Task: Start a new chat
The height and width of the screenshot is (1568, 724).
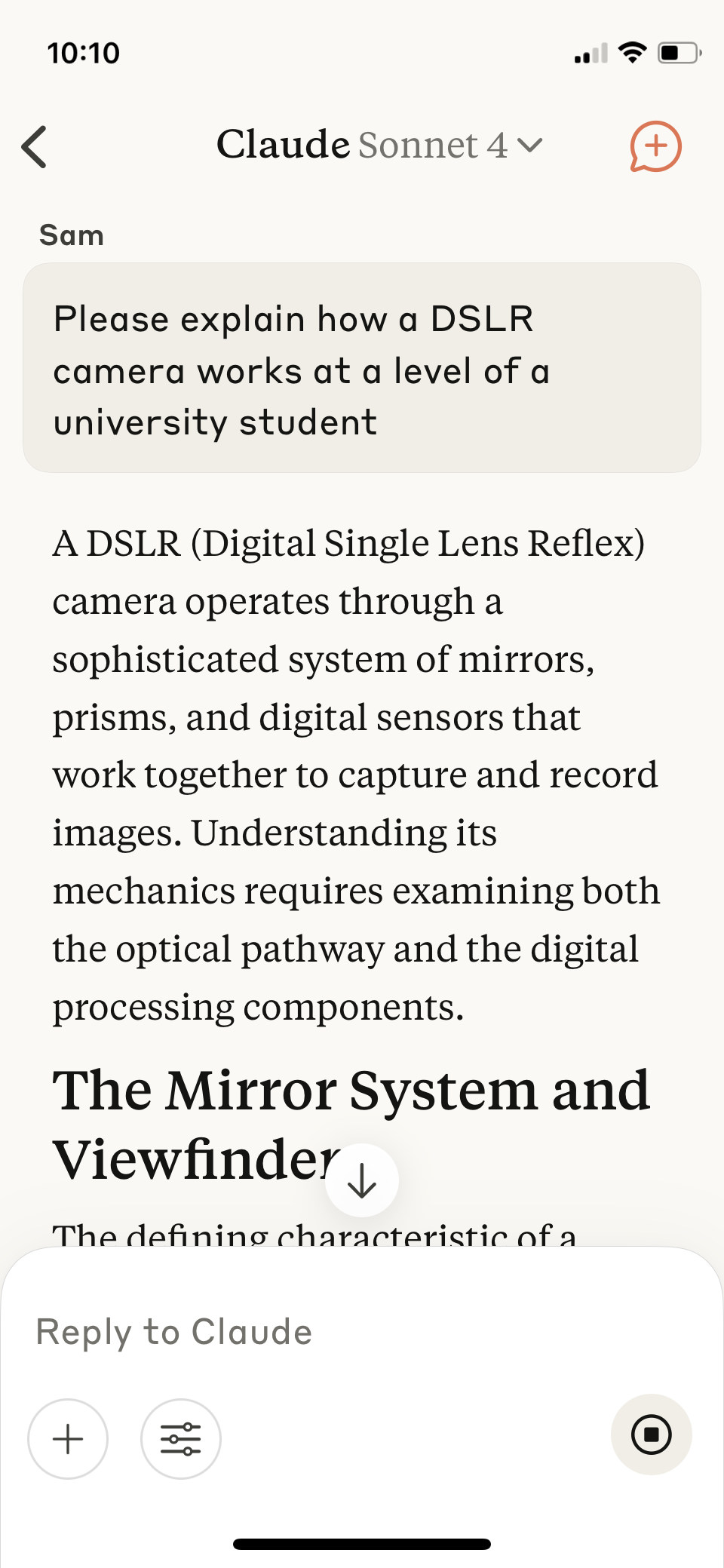Action: point(655,146)
